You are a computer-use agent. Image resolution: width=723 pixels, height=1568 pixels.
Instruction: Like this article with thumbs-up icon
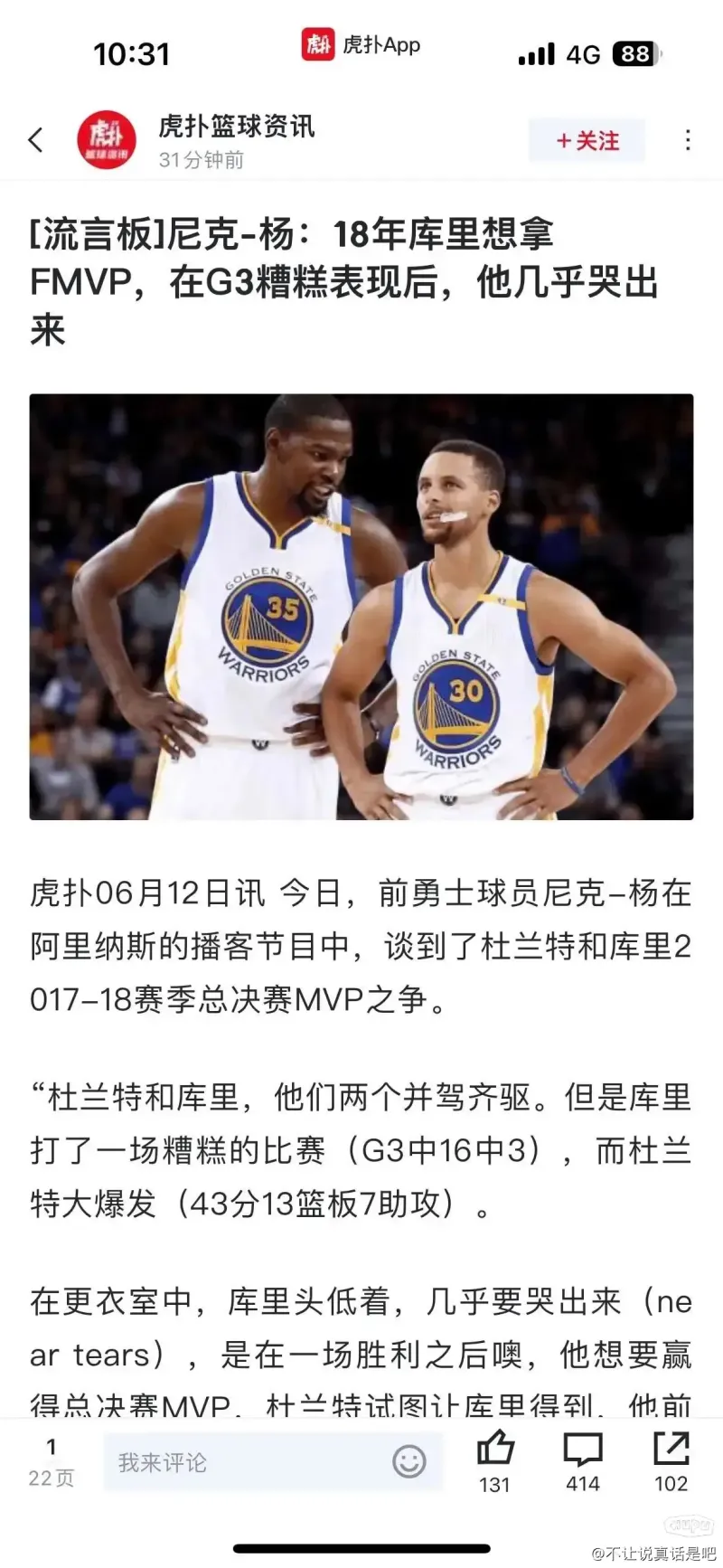494,1450
